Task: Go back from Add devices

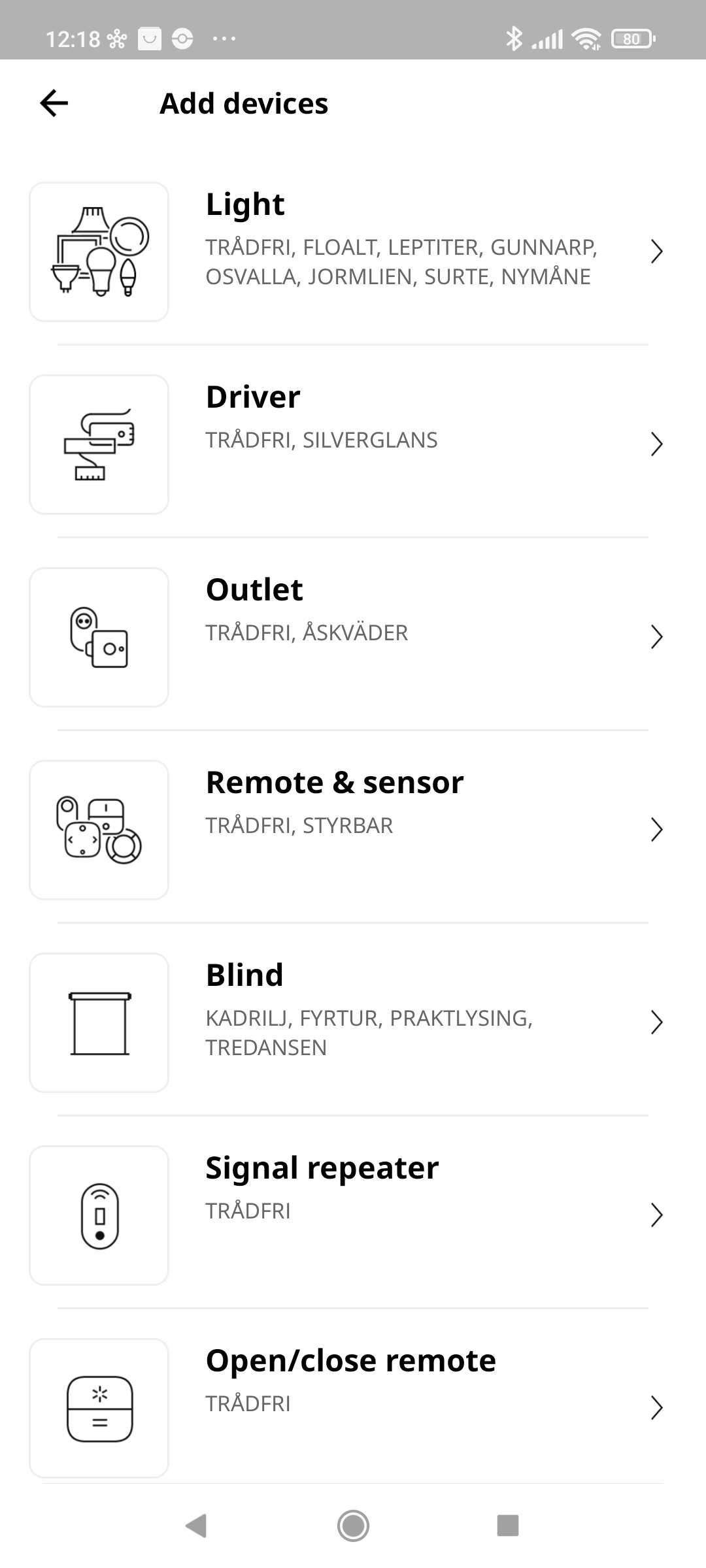Action: click(54, 103)
